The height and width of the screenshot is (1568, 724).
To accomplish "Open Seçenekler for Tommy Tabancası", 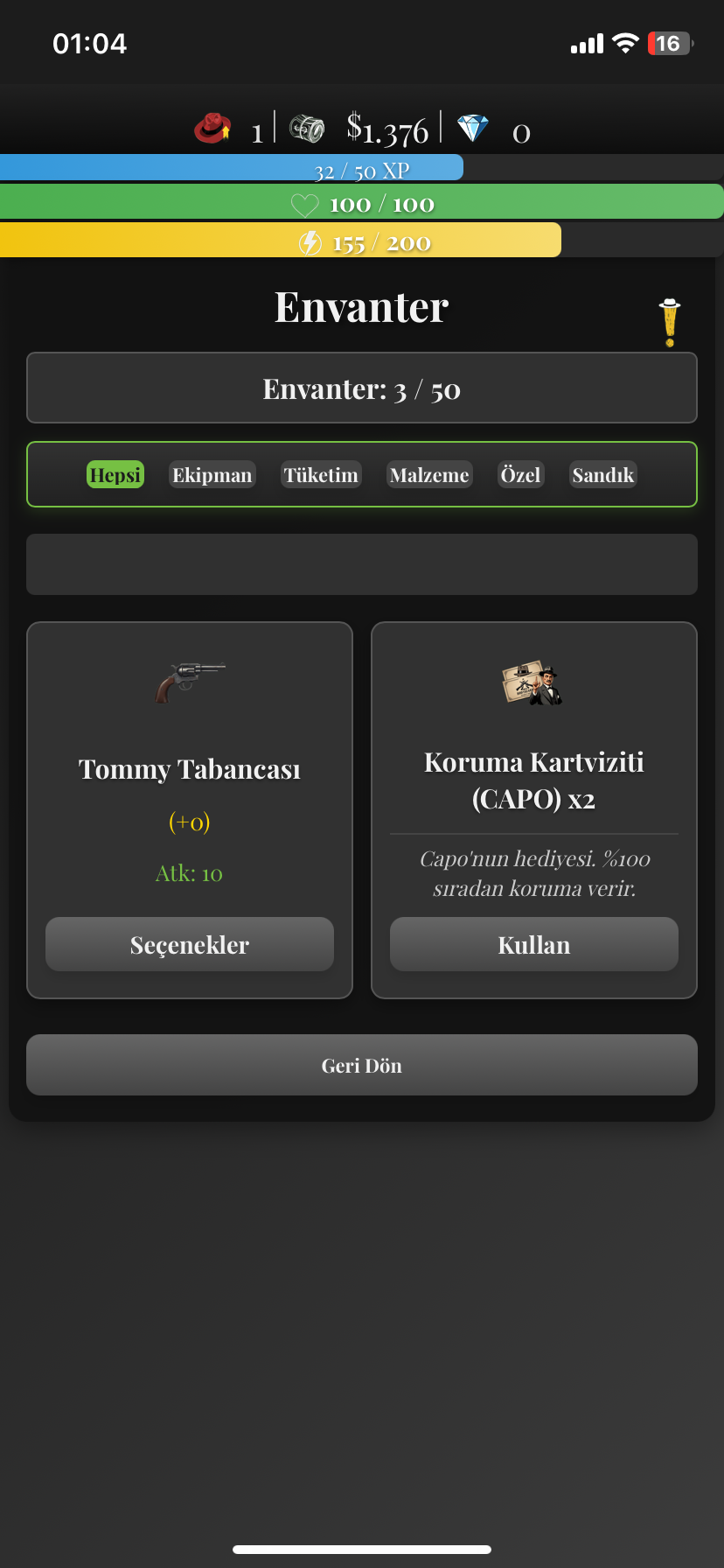I will 190,944.
